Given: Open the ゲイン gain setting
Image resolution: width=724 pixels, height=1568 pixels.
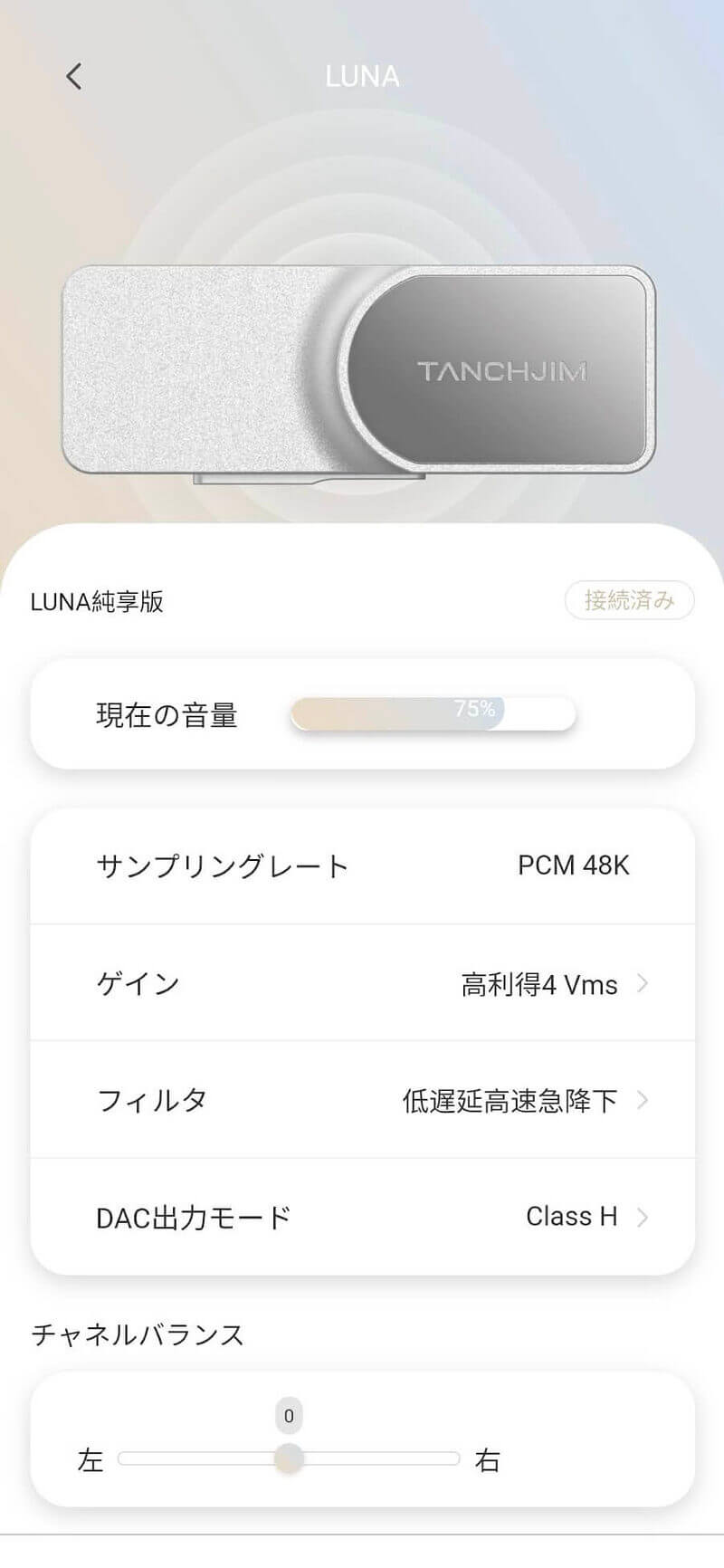Looking at the screenshot, I should [362, 983].
